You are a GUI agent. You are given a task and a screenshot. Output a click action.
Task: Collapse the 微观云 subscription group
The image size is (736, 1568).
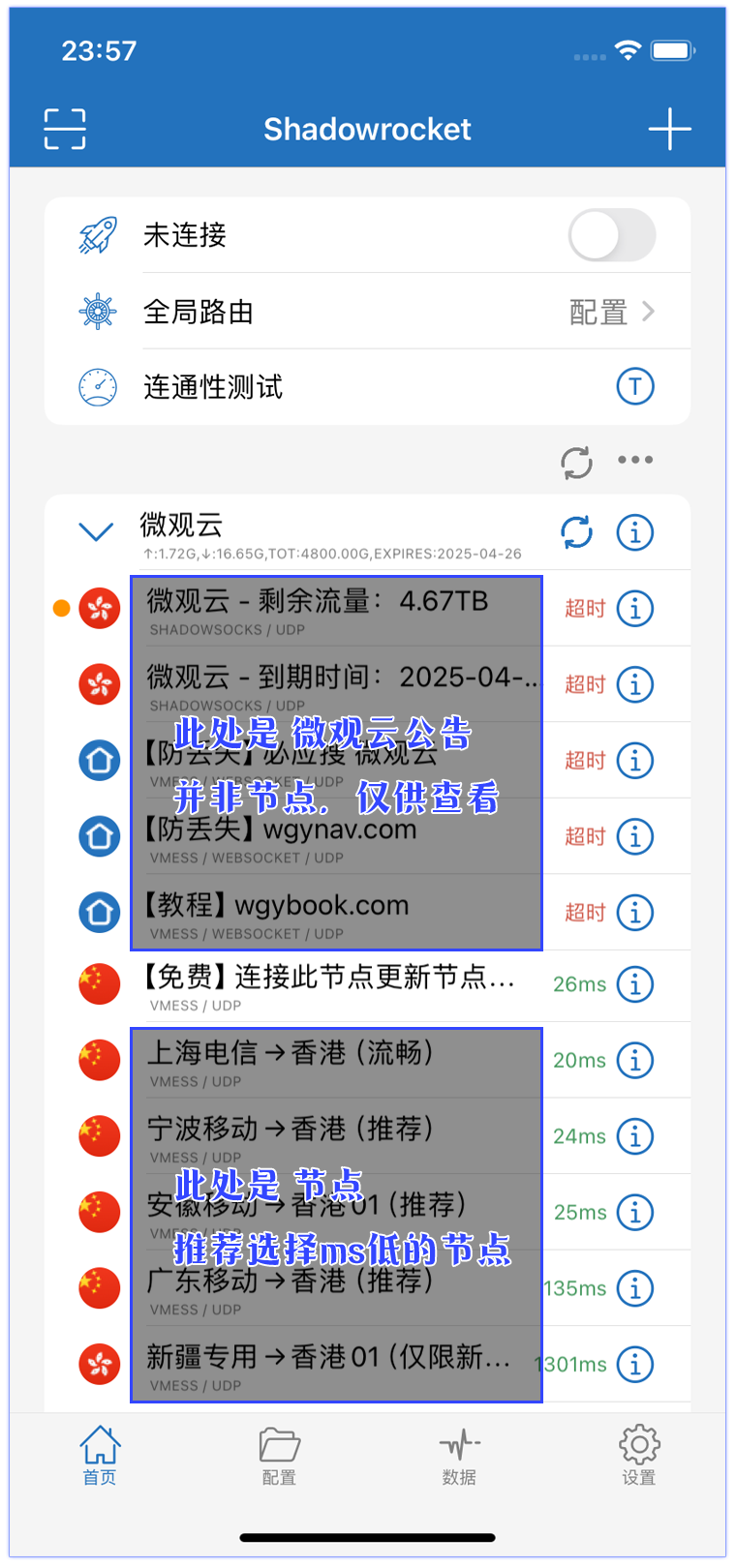click(x=96, y=531)
